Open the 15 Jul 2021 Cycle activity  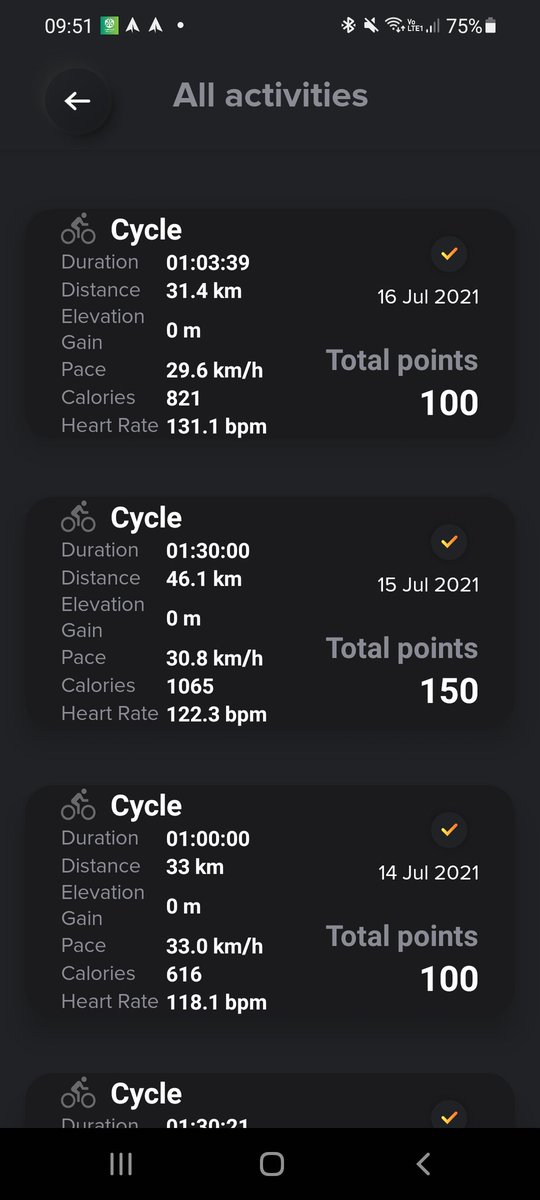pyautogui.click(x=270, y=613)
